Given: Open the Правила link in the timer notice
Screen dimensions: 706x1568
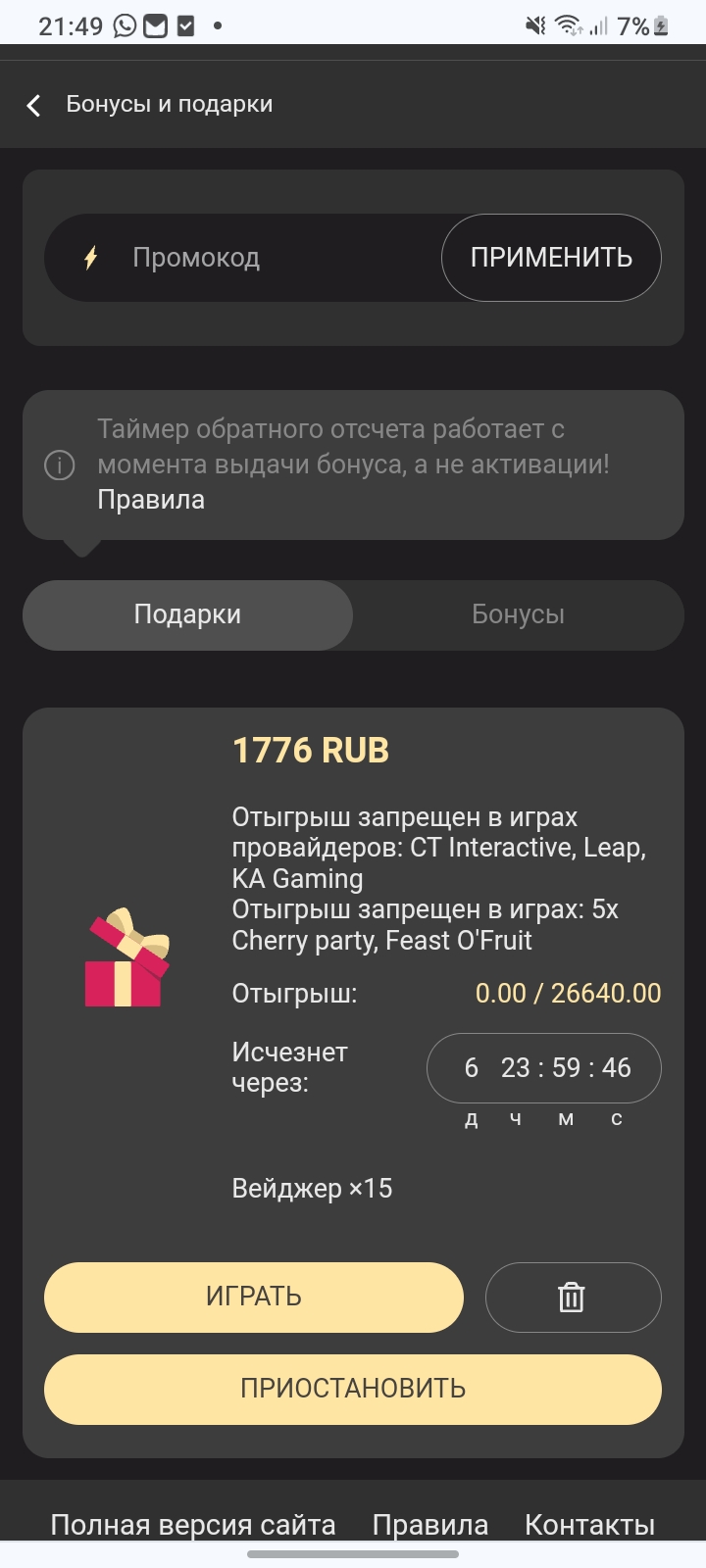Looking at the screenshot, I should [x=151, y=500].
